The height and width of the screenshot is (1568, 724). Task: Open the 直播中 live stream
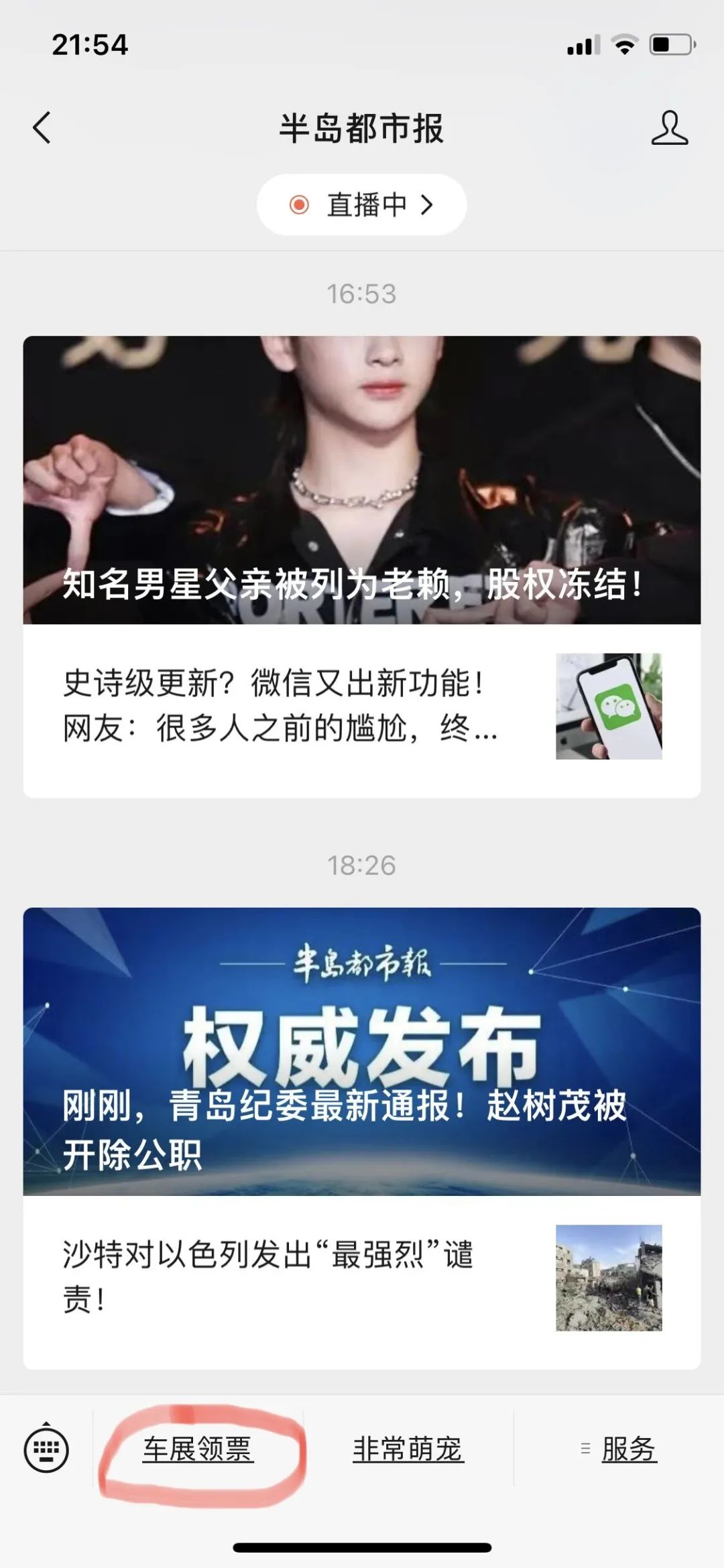[362, 204]
